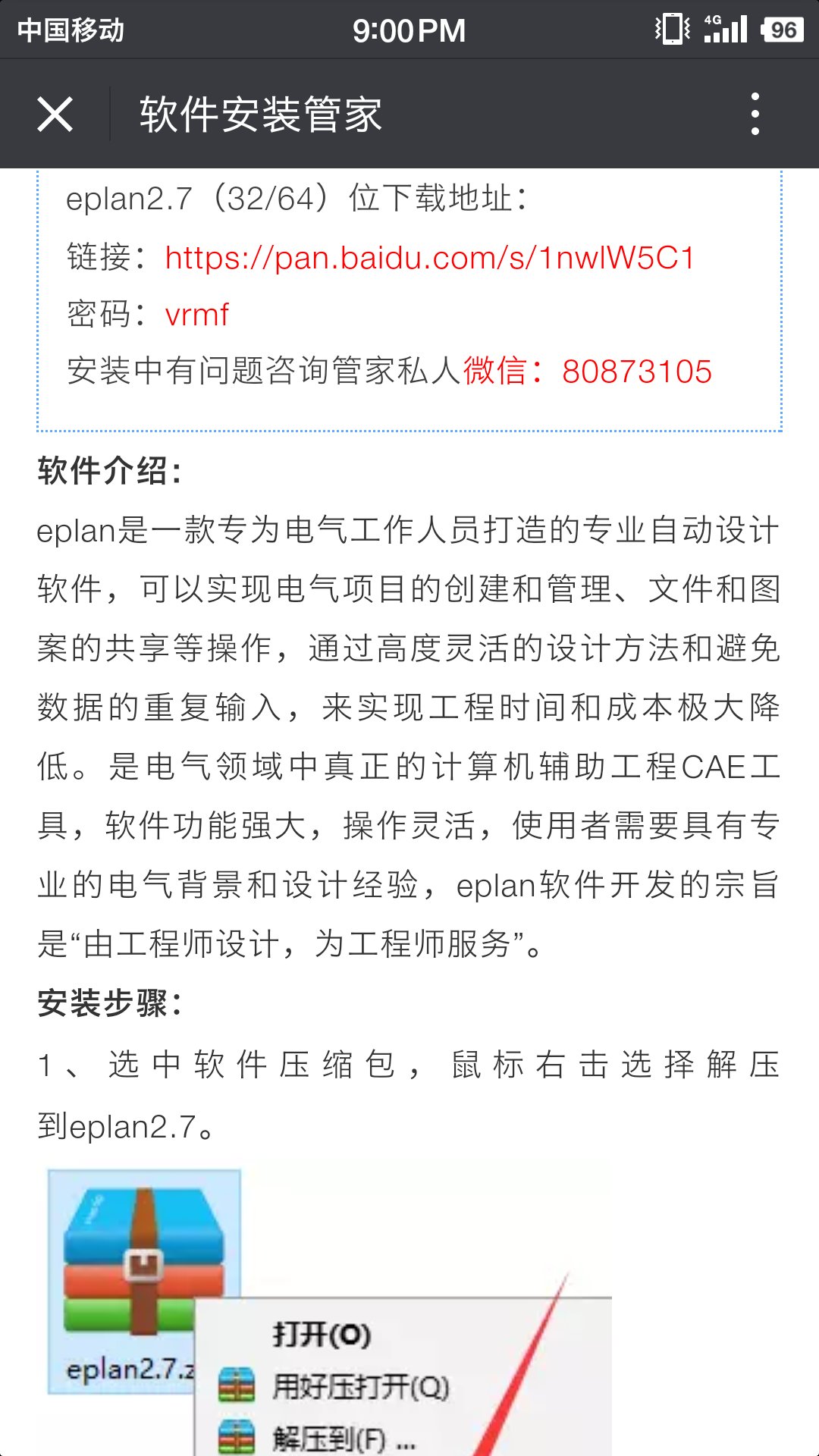Close the 软件安装管家 article page
Image resolution: width=819 pixels, height=1456 pixels.
click(x=55, y=115)
